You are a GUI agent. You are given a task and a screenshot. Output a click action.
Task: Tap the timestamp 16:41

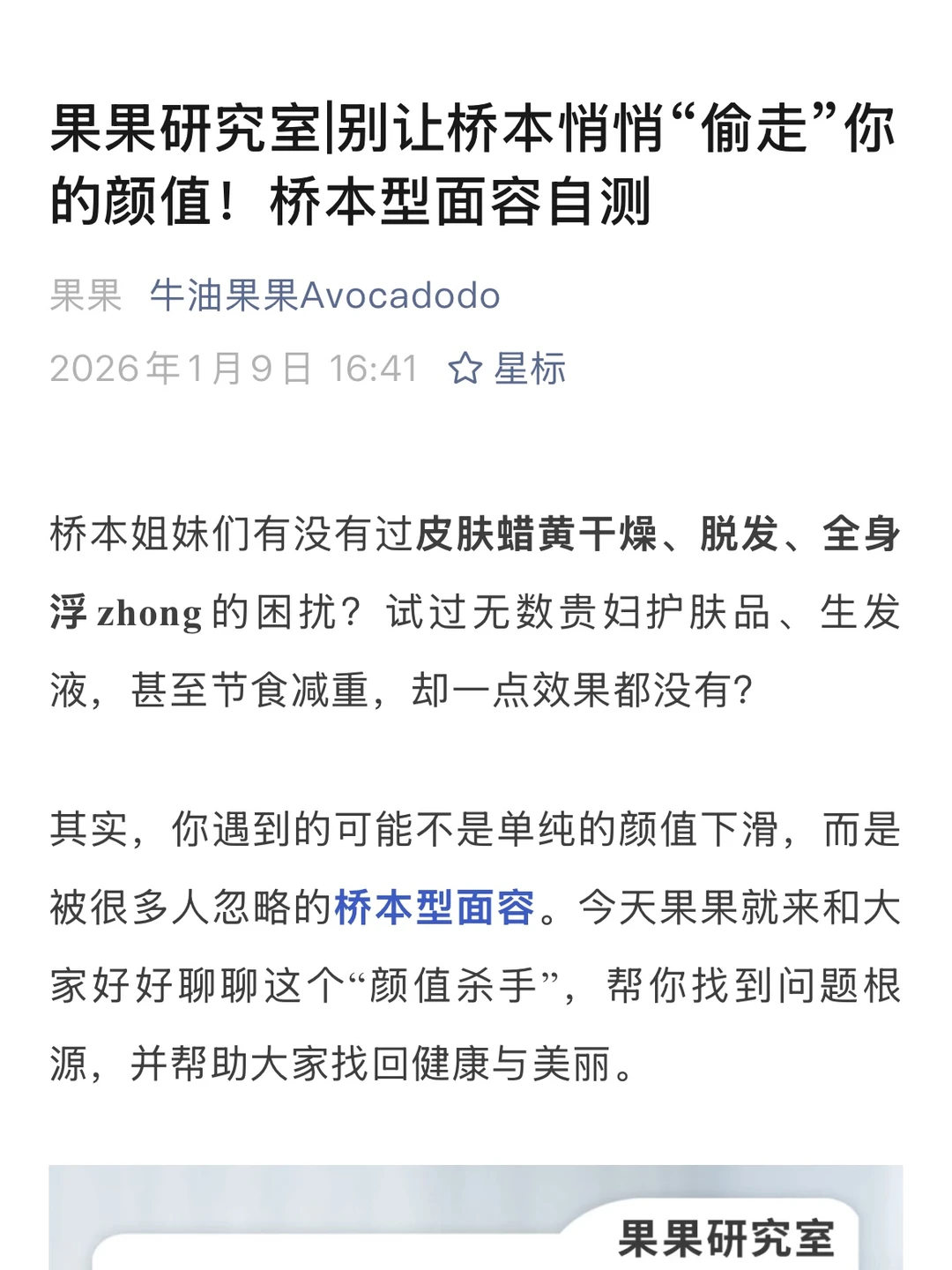[x=370, y=370]
